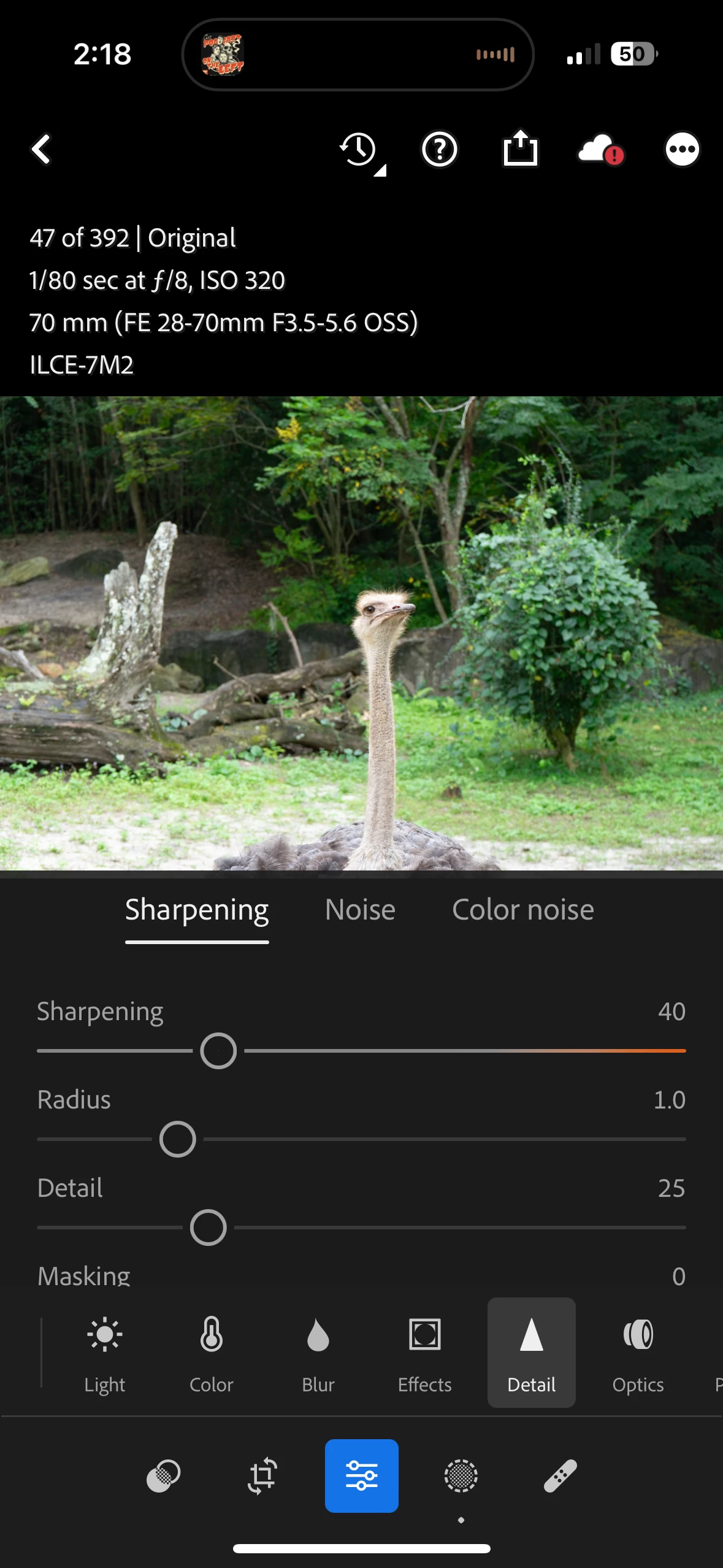Open the presets overlapping circles tool
723x1568 pixels.
click(x=164, y=1475)
